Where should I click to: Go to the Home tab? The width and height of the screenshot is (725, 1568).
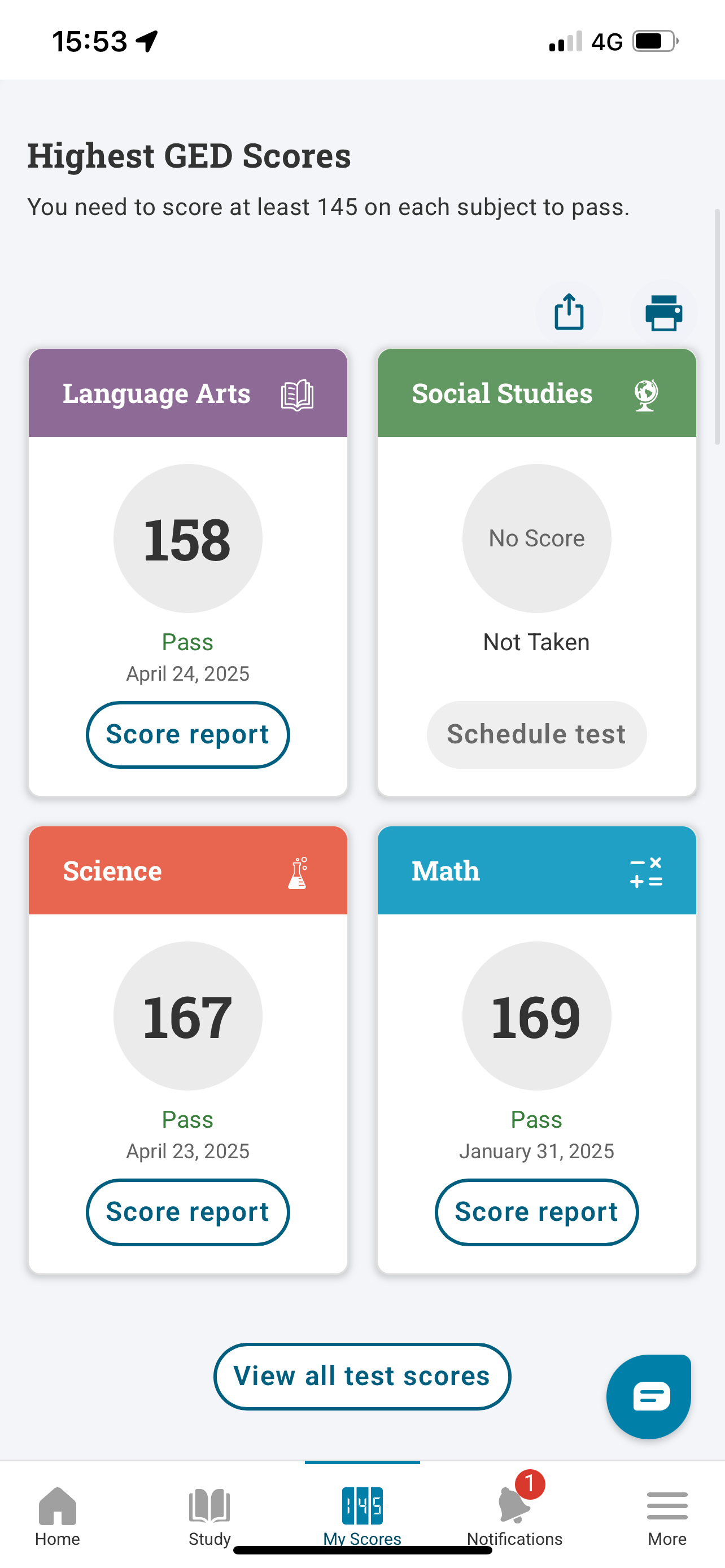57,1516
